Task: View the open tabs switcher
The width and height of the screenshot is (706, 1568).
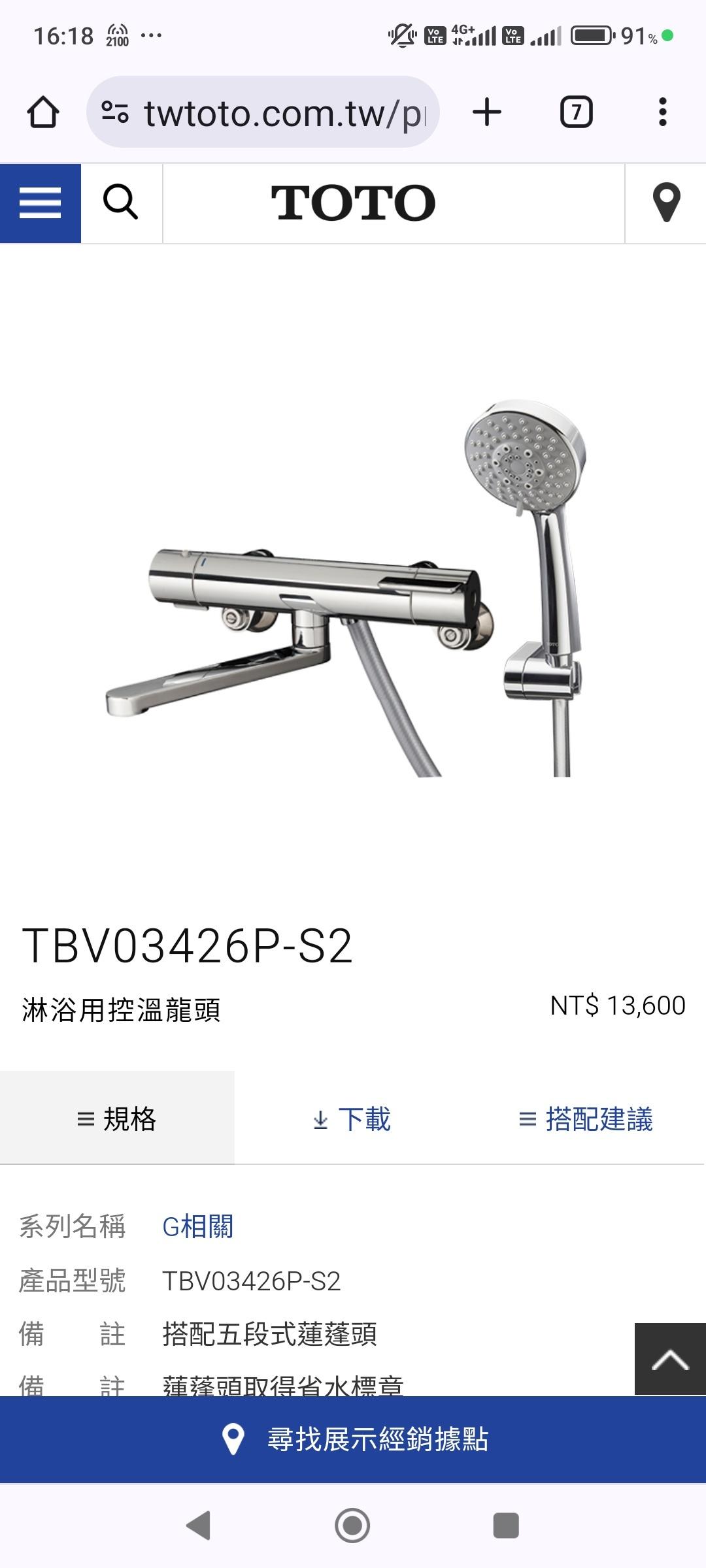Action: (x=576, y=112)
